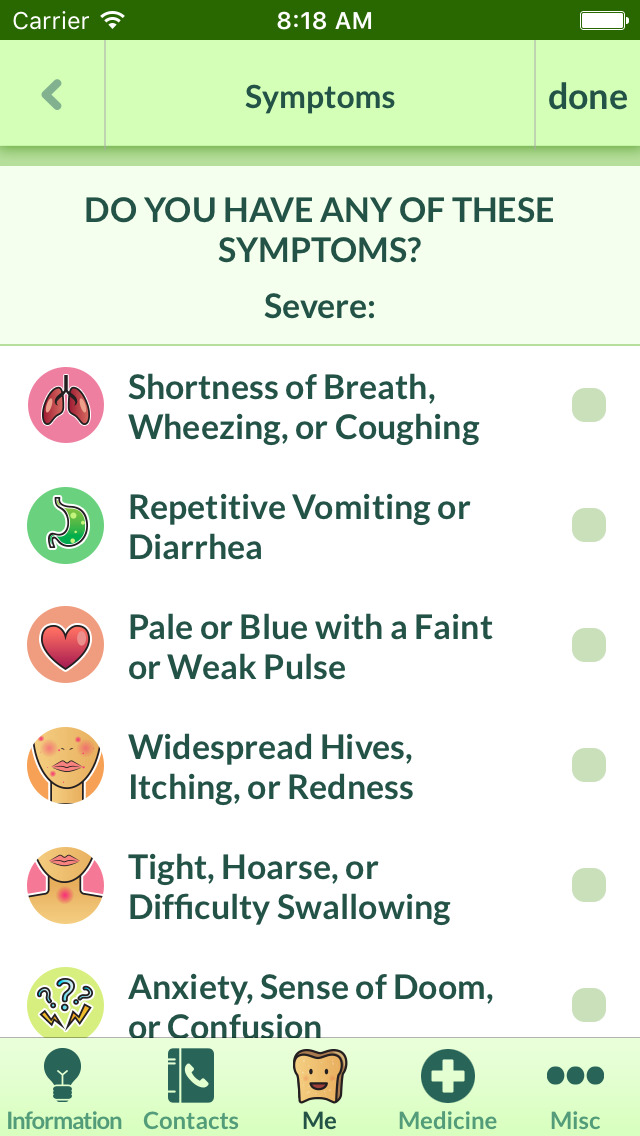The width and height of the screenshot is (640, 1136).
Task: Open the Misc tab
Action: click(575, 1088)
